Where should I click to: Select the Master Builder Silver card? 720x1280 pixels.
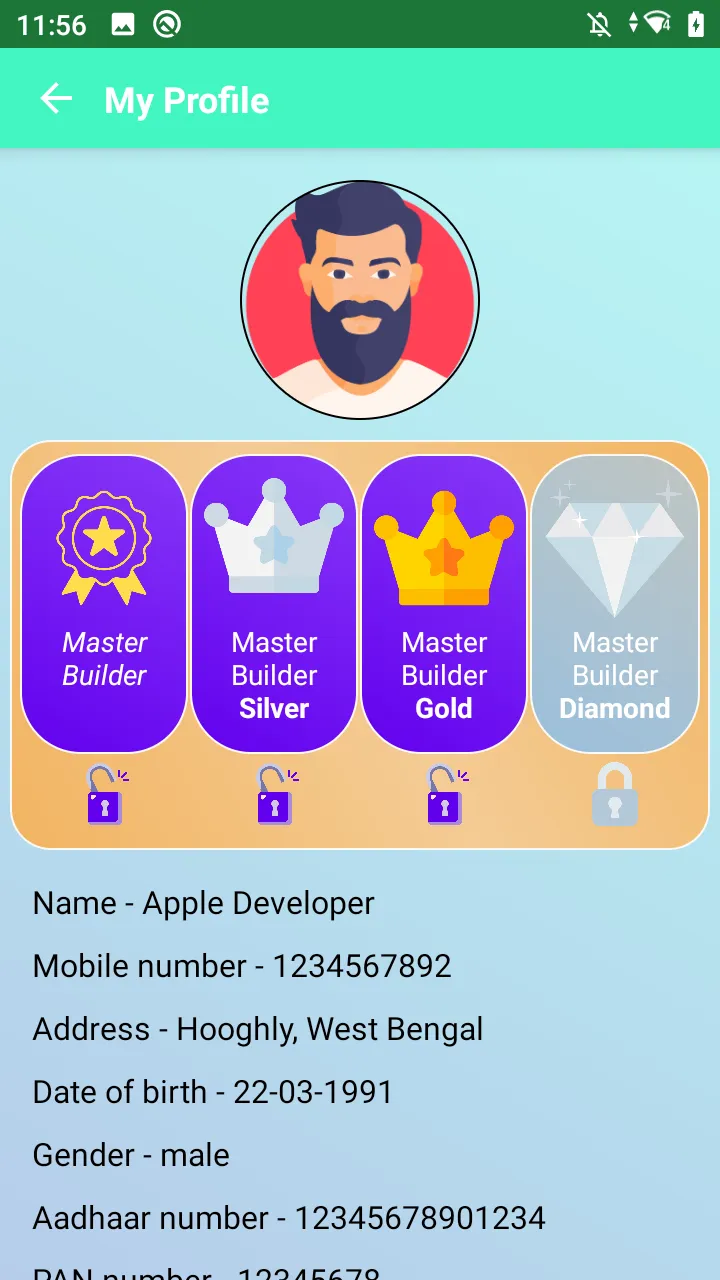click(x=274, y=603)
